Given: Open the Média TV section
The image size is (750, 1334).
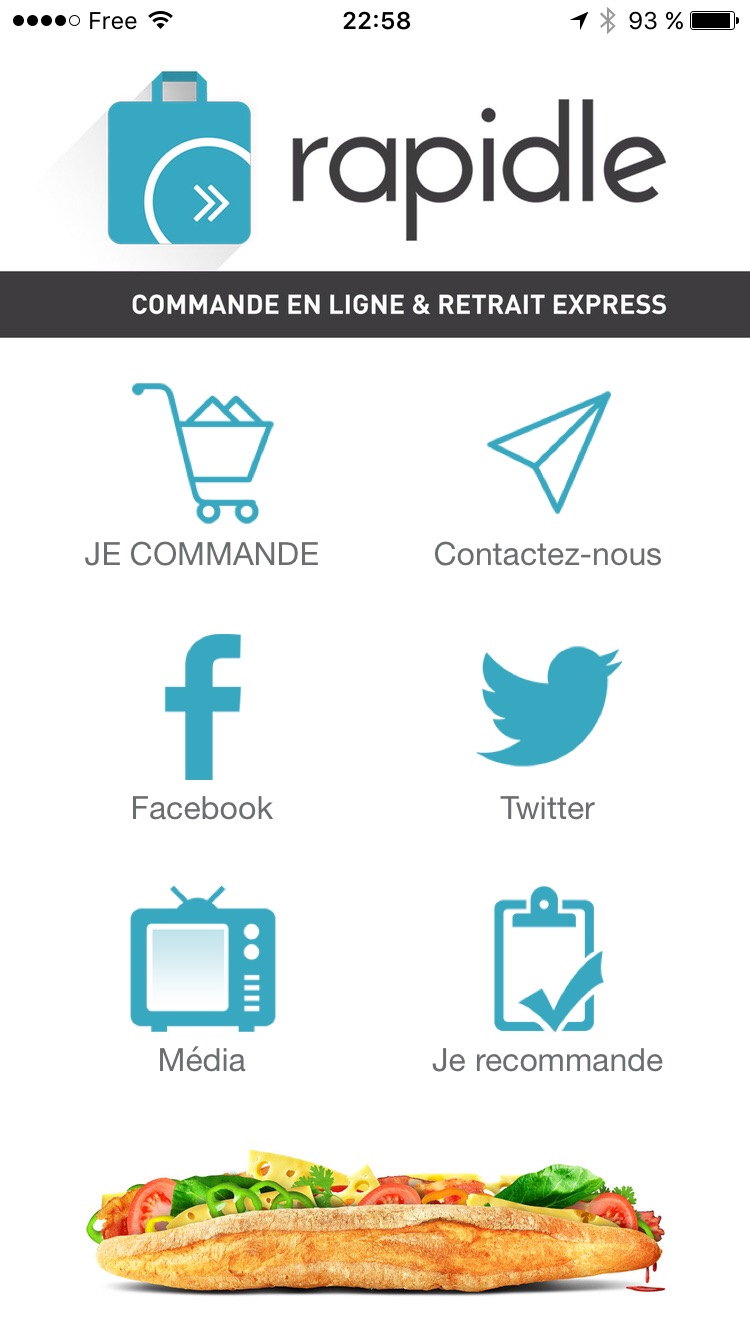Looking at the screenshot, I should click(x=202, y=960).
